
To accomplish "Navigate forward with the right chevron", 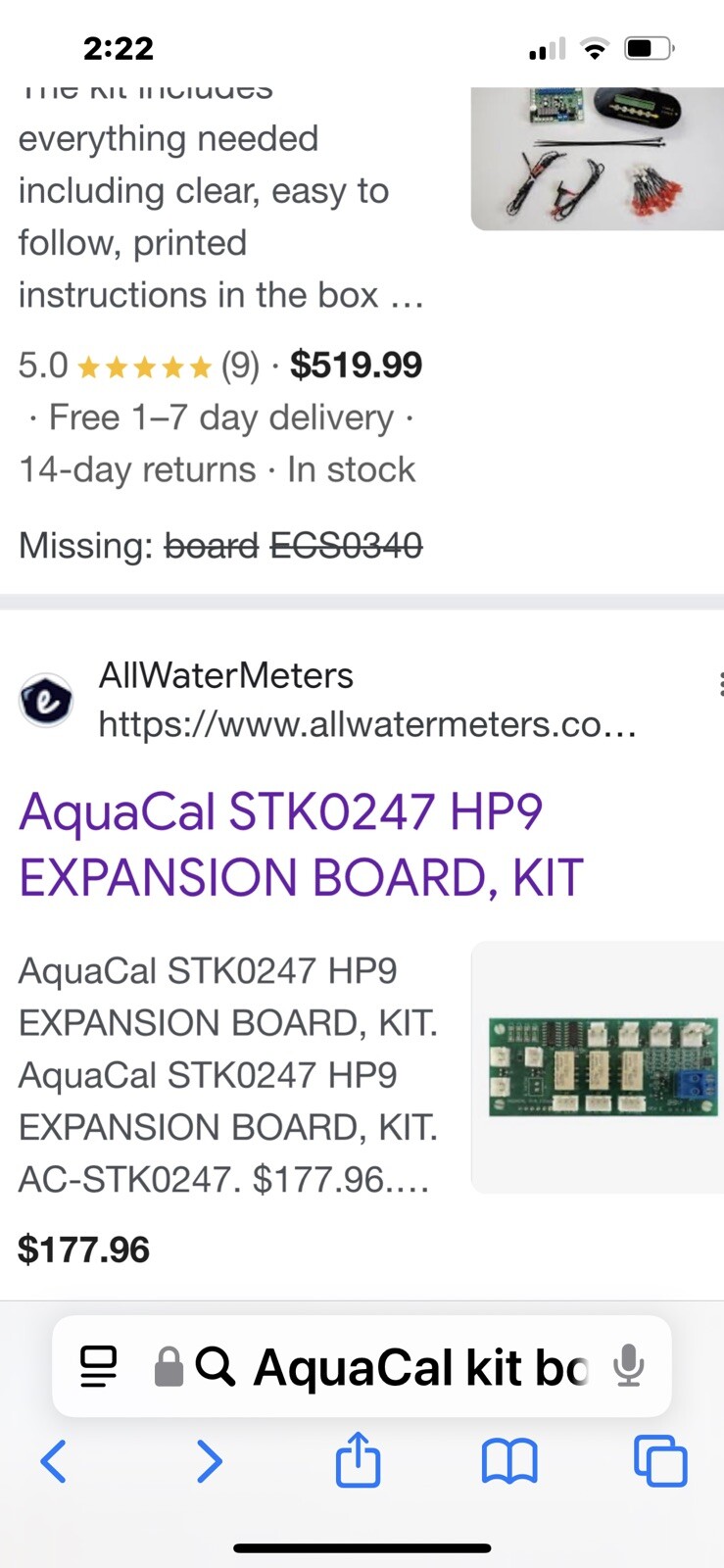I will (x=209, y=1461).
